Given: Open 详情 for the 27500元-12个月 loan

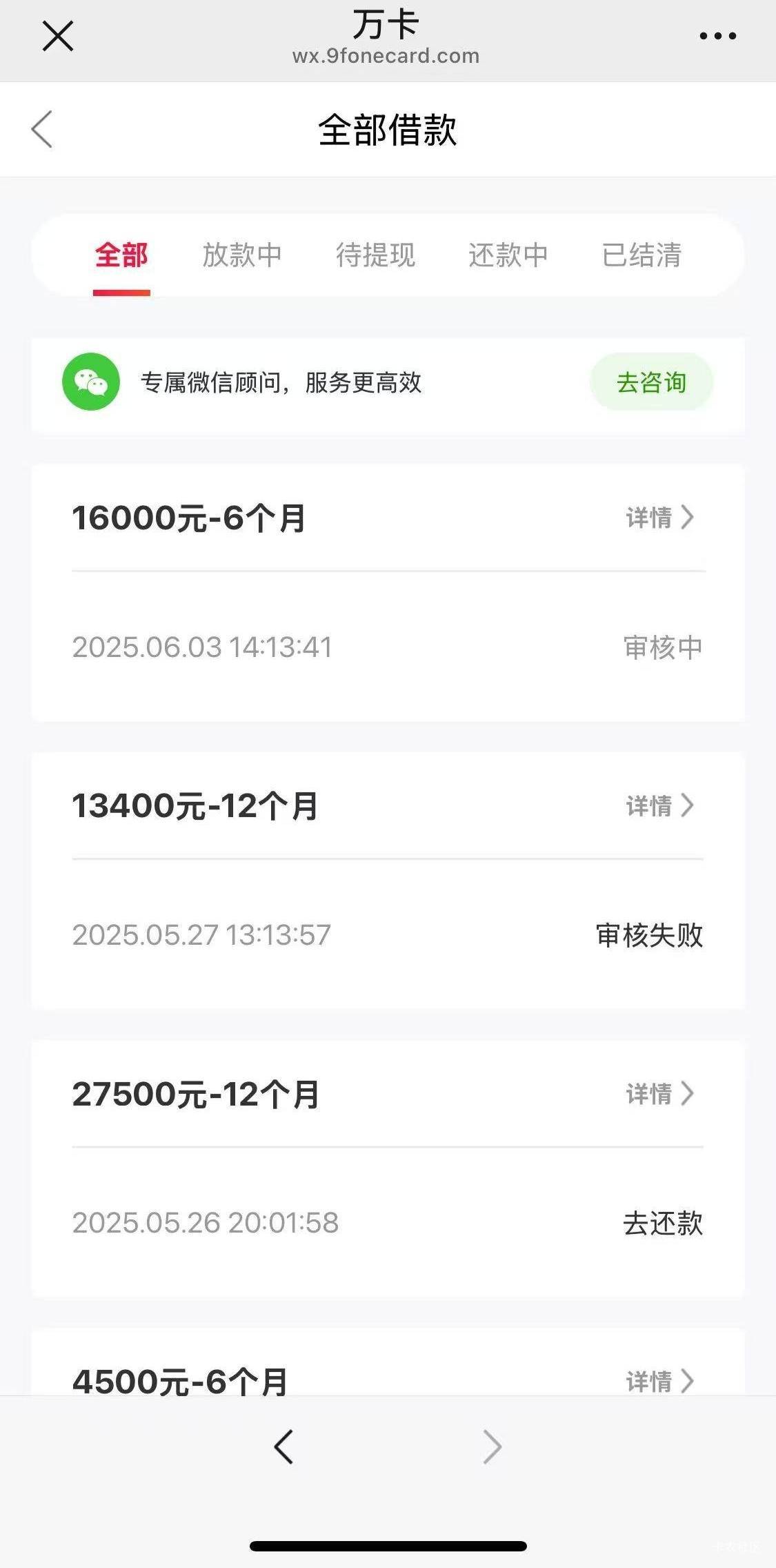Looking at the screenshot, I should (659, 1094).
